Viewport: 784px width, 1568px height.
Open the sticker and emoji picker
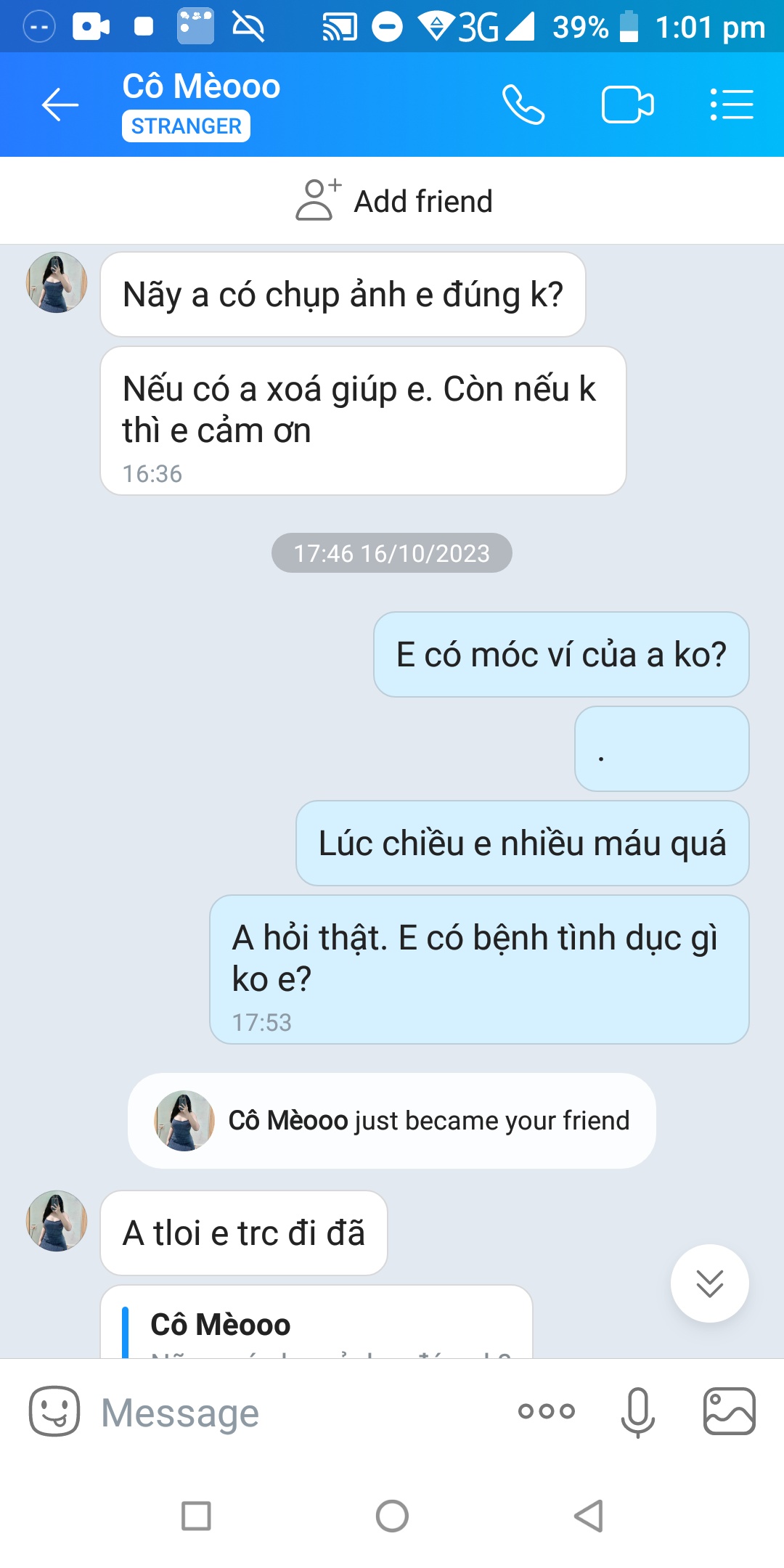54,1412
